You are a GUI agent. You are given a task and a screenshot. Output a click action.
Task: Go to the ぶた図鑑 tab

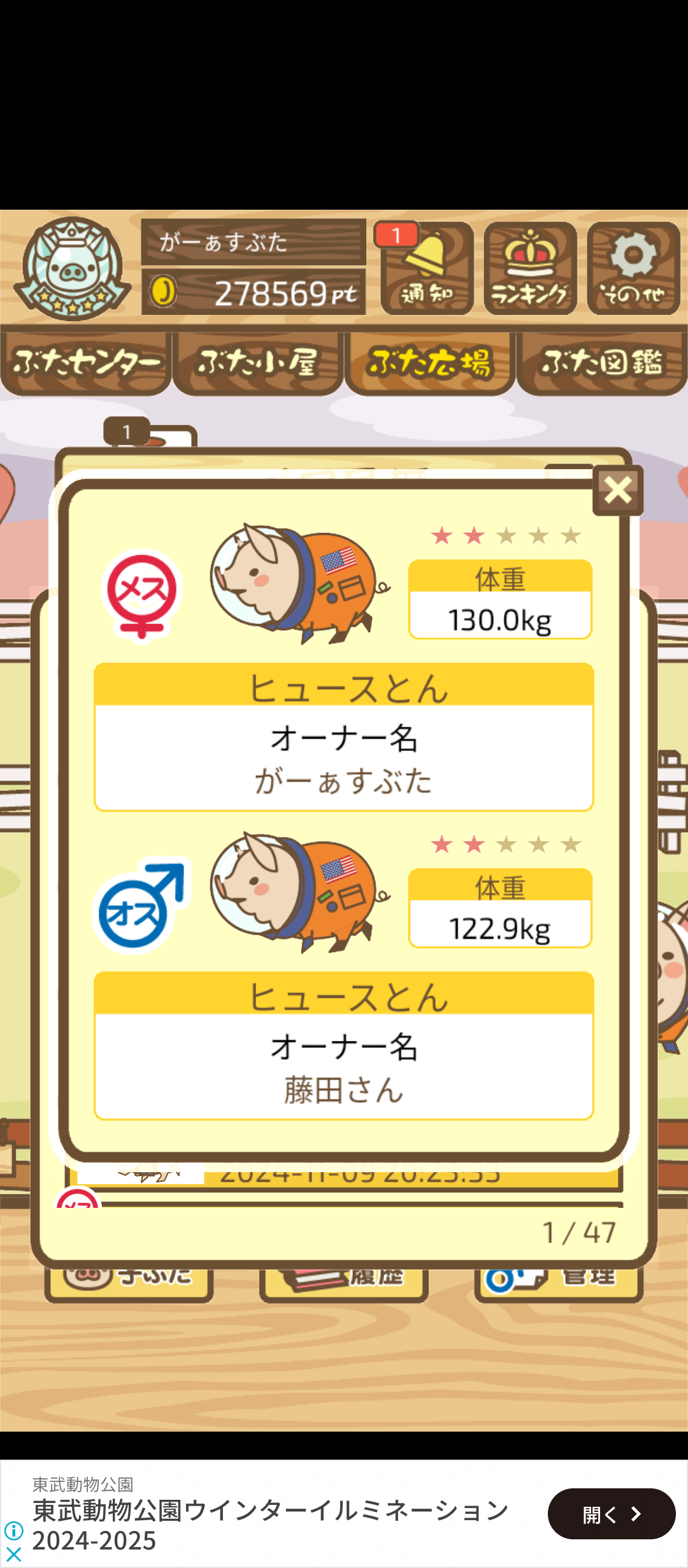602,362
